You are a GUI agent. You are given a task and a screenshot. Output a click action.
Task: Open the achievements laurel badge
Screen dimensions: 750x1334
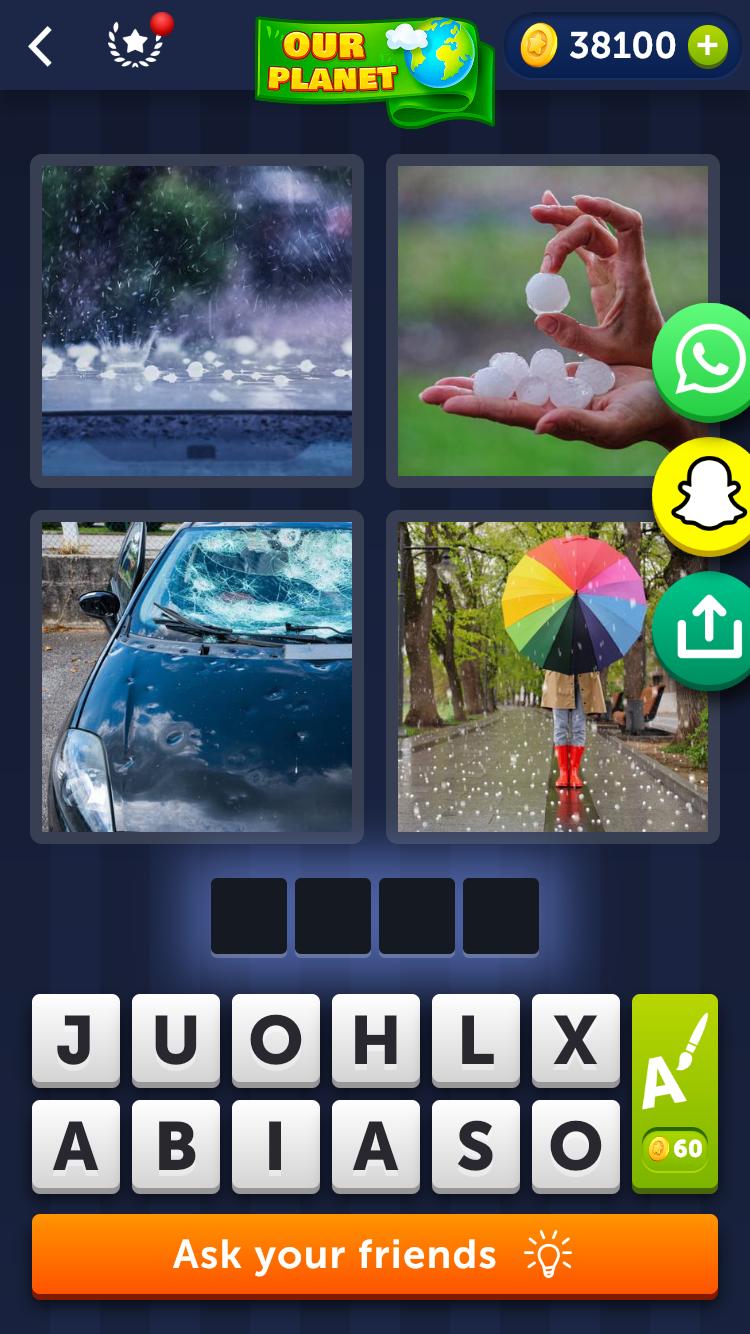[135, 45]
